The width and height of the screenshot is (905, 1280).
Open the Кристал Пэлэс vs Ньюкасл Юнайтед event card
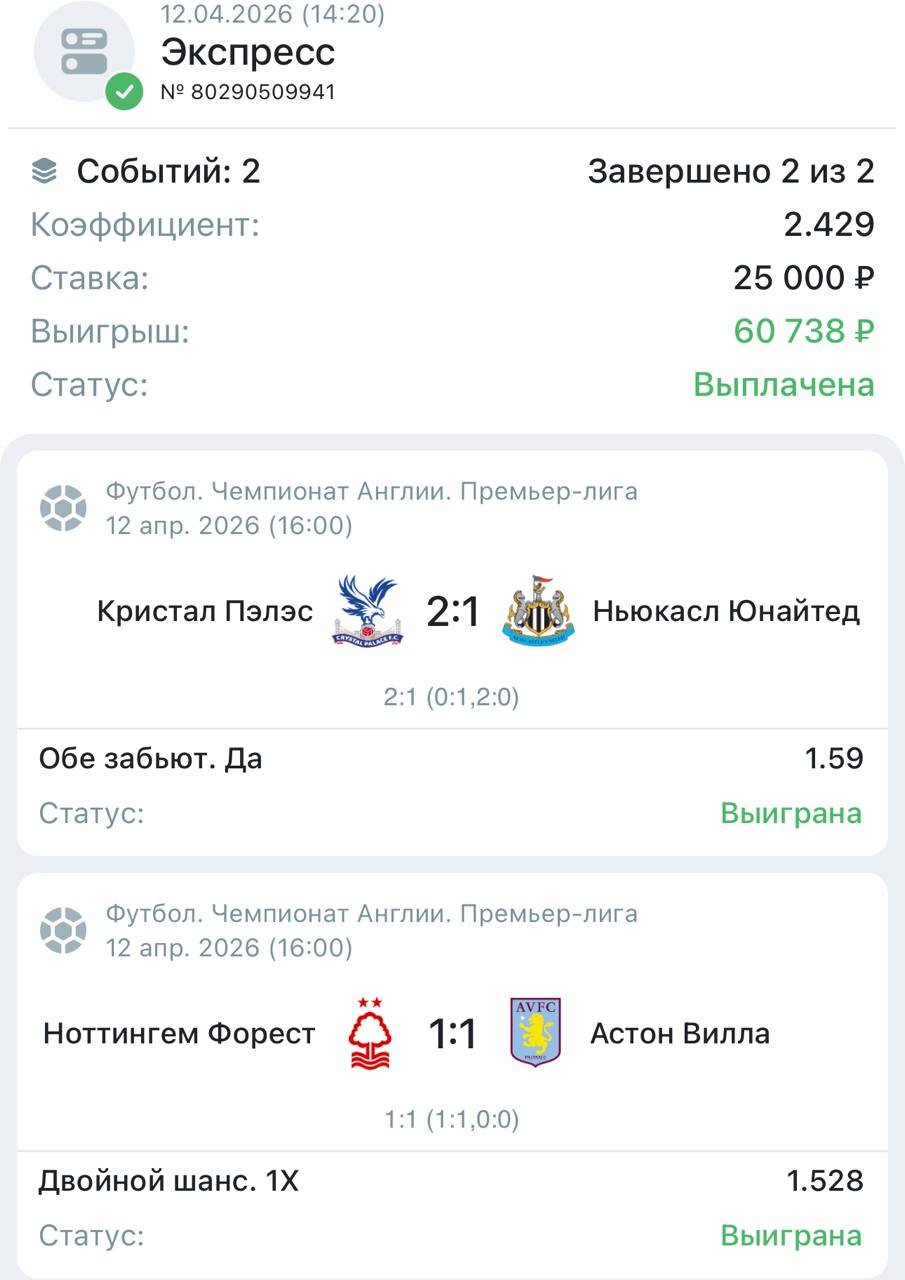pyautogui.click(x=452, y=612)
